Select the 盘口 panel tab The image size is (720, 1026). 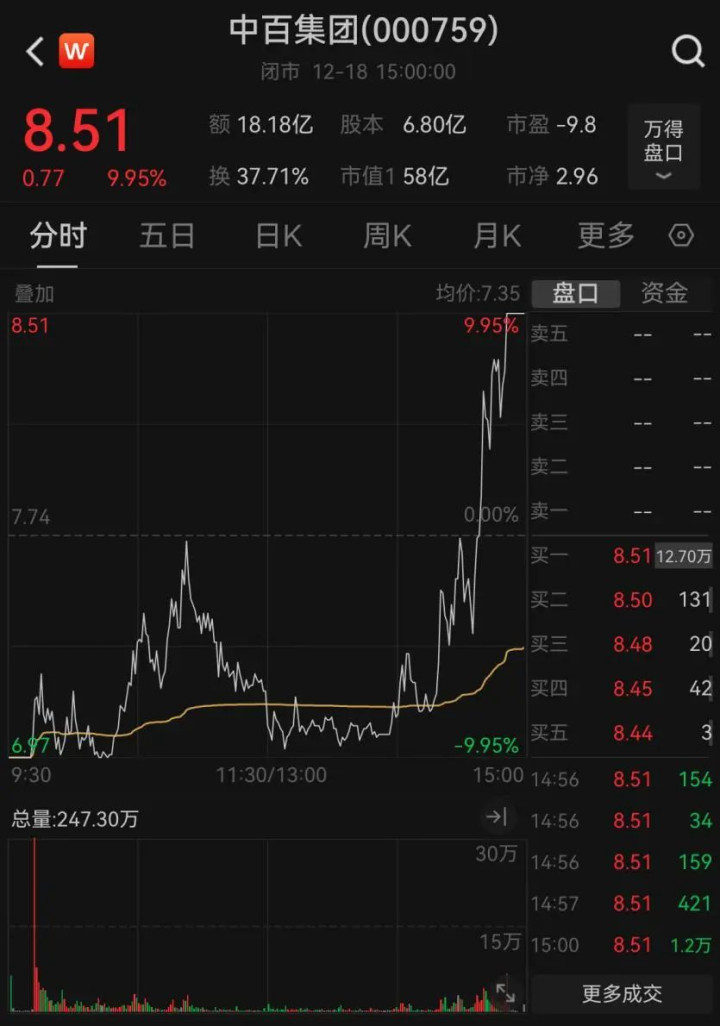click(576, 293)
